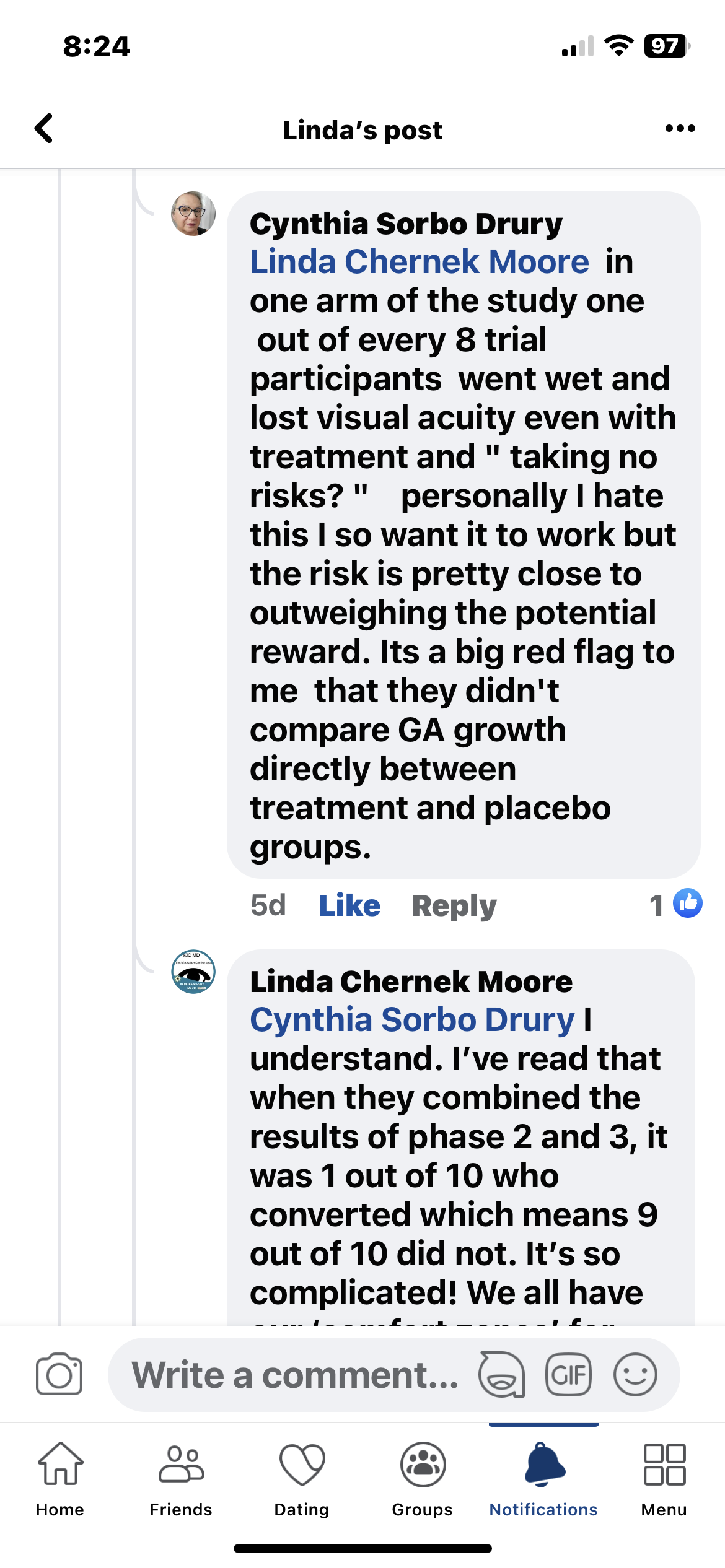The height and width of the screenshot is (1568, 725).
Task: Open Cynthia Sorbo Drury's profile picture
Action: click(193, 214)
